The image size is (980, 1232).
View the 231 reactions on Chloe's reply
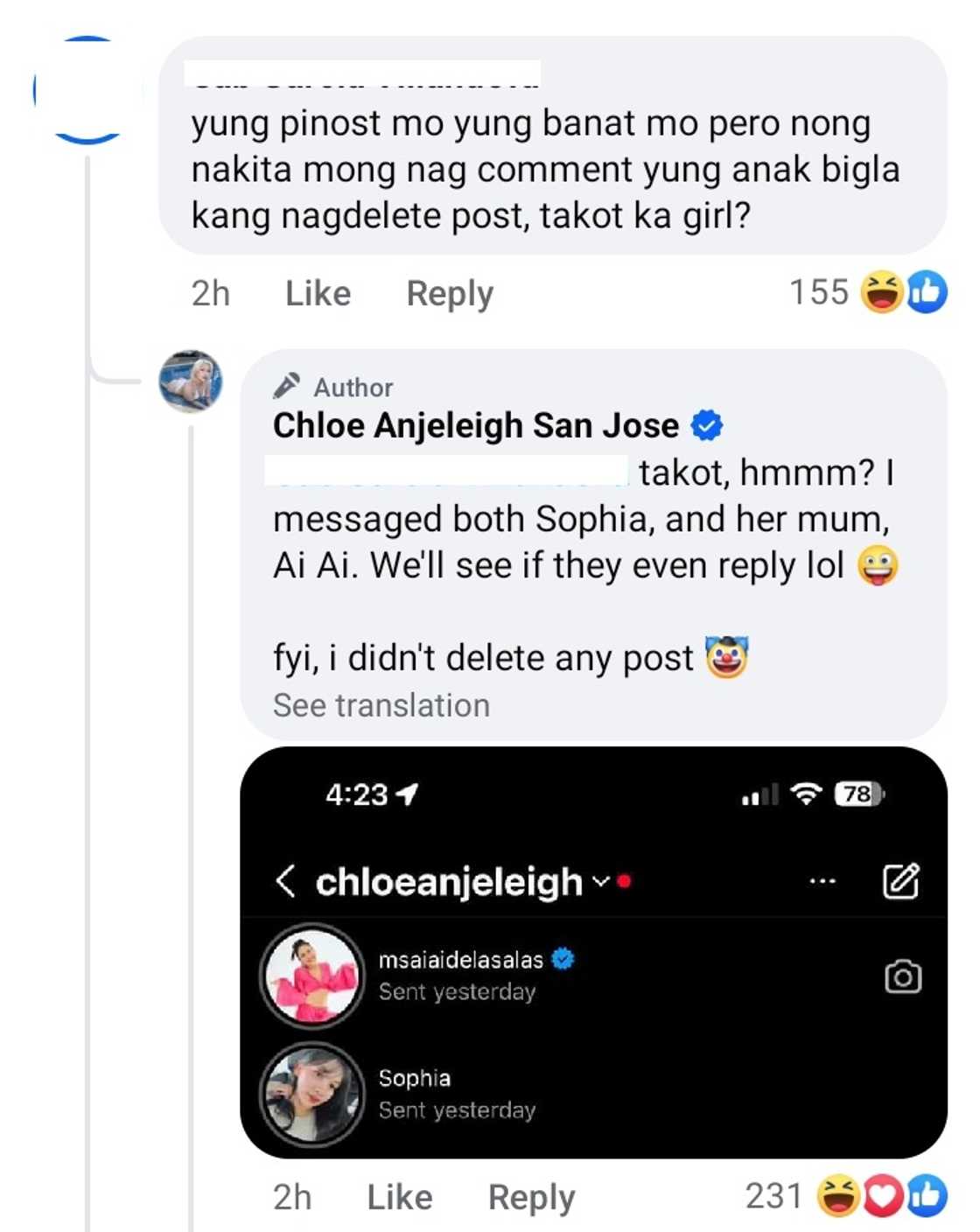click(844, 1196)
